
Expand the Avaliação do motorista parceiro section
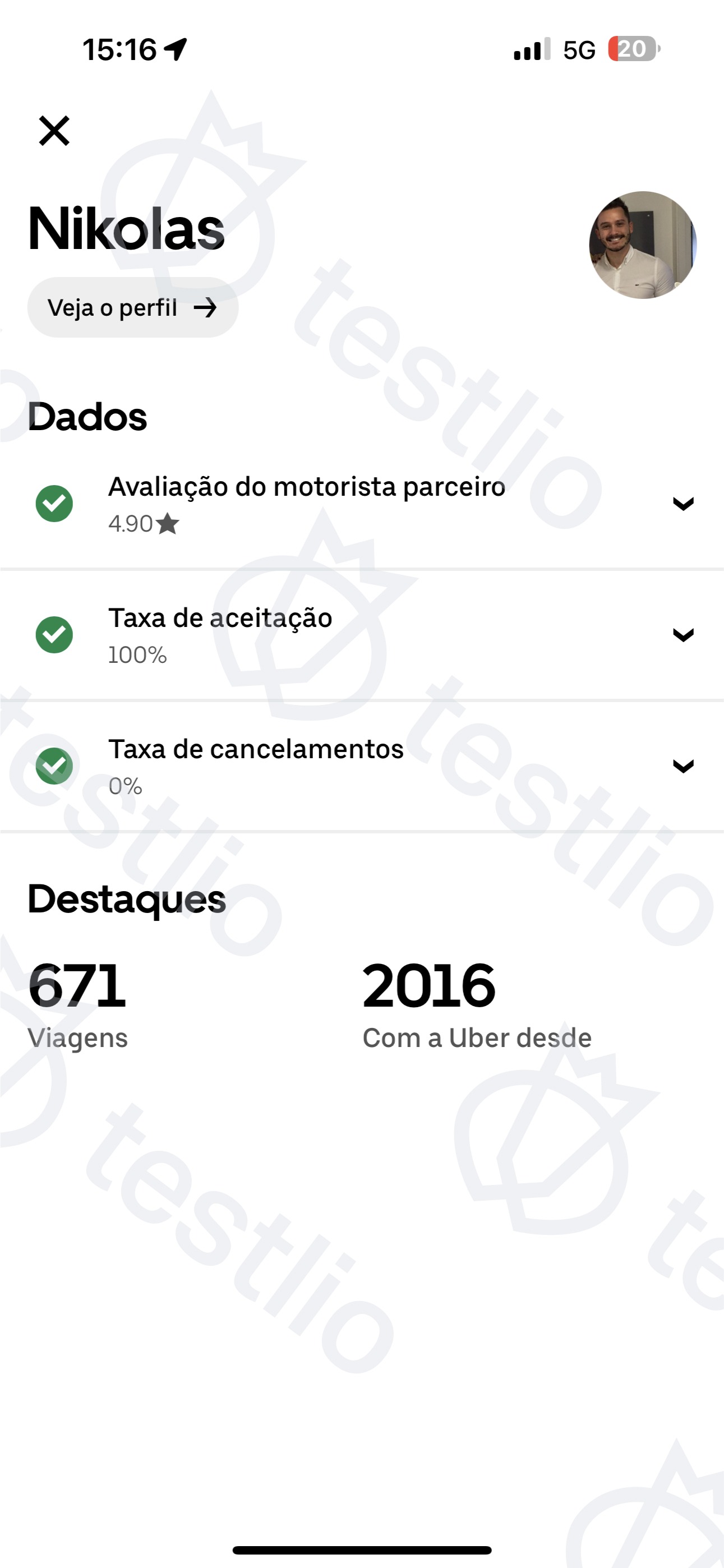coord(683,503)
